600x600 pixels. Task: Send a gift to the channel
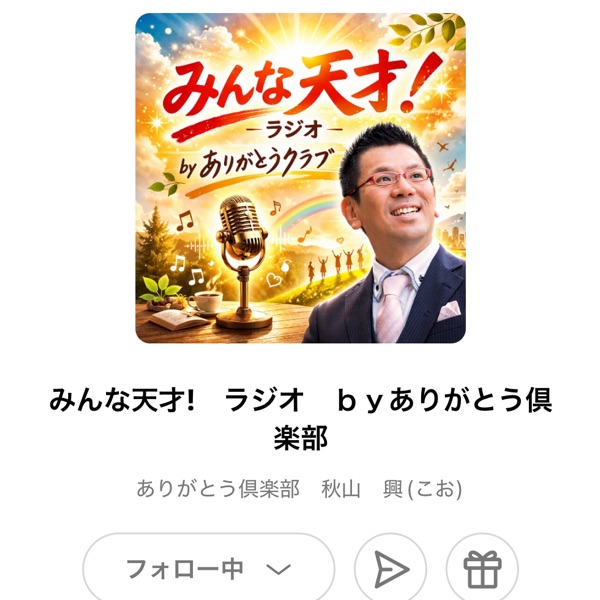(482, 570)
